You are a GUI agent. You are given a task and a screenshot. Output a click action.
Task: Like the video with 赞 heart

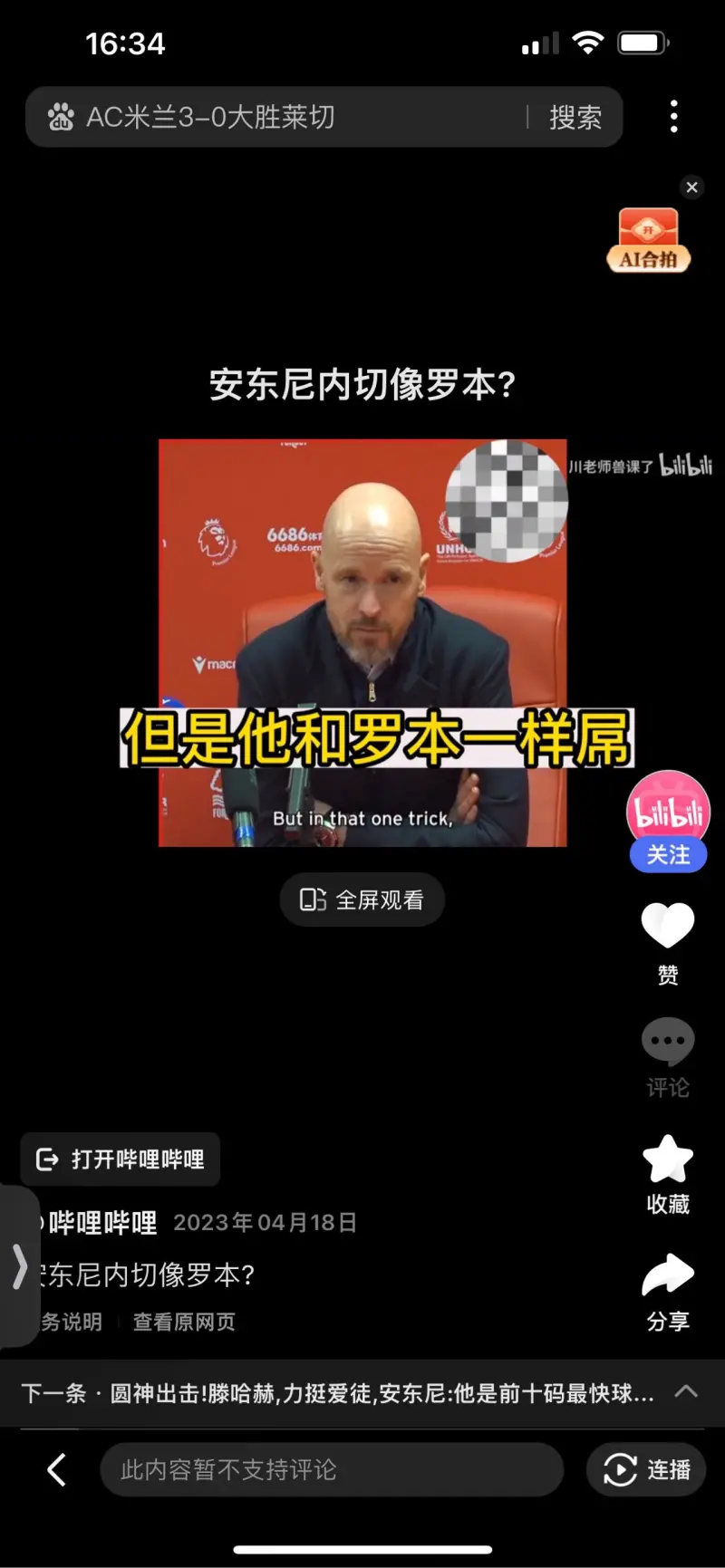[x=668, y=928]
